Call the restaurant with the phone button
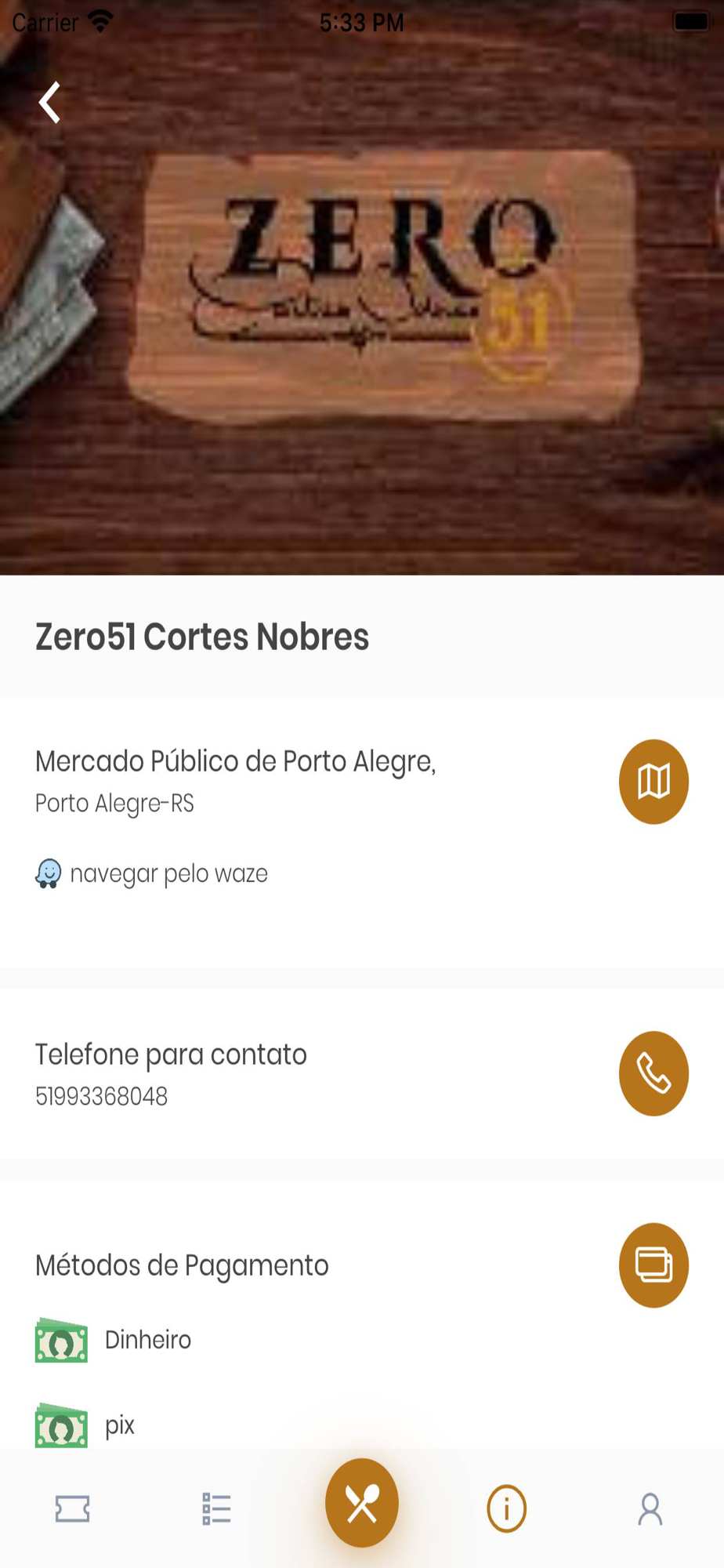The width and height of the screenshot is (724, 1568). [653, 1073]
